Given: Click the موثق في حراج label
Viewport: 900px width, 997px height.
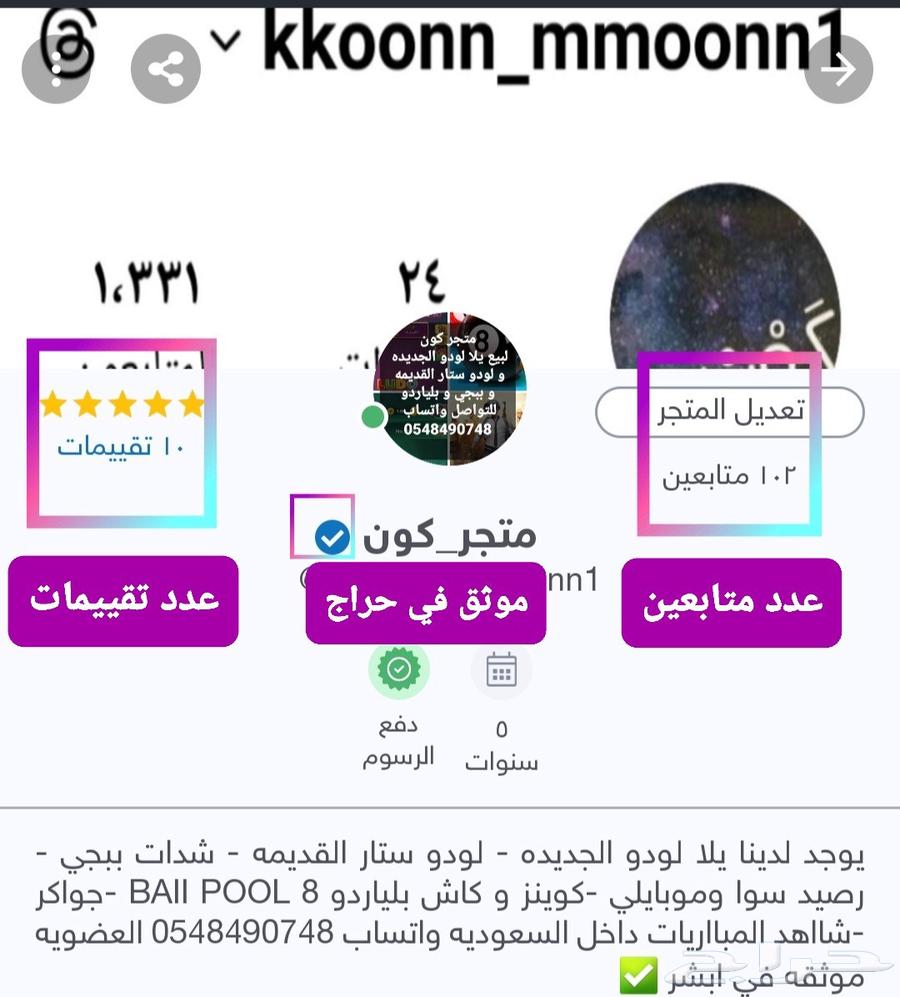Looking at the screenshot, I should (x=425, y=600).
